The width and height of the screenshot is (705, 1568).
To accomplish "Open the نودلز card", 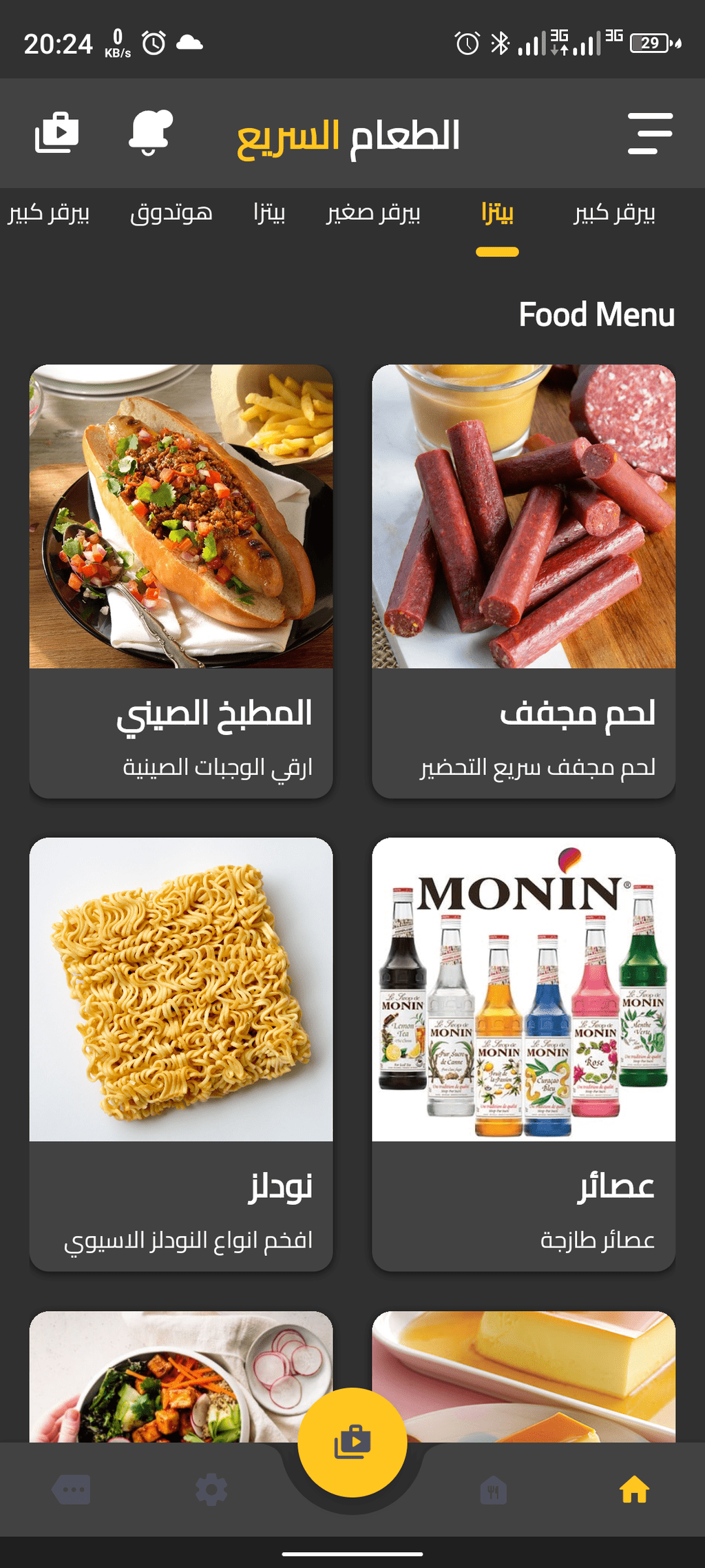I will (181, 1055).
